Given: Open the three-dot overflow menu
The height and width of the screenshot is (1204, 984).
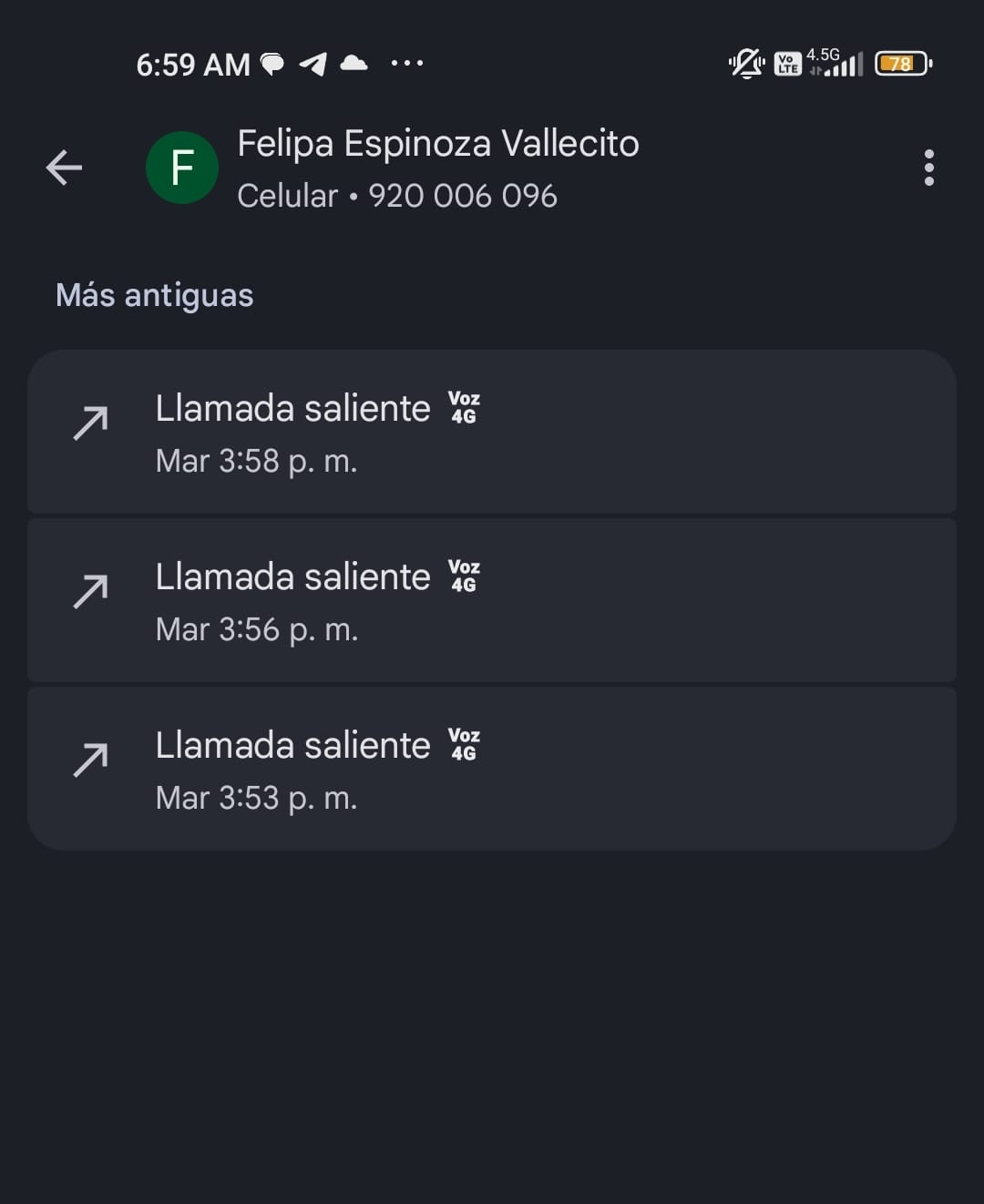Looking at the screenshot, I should (928, 168).
